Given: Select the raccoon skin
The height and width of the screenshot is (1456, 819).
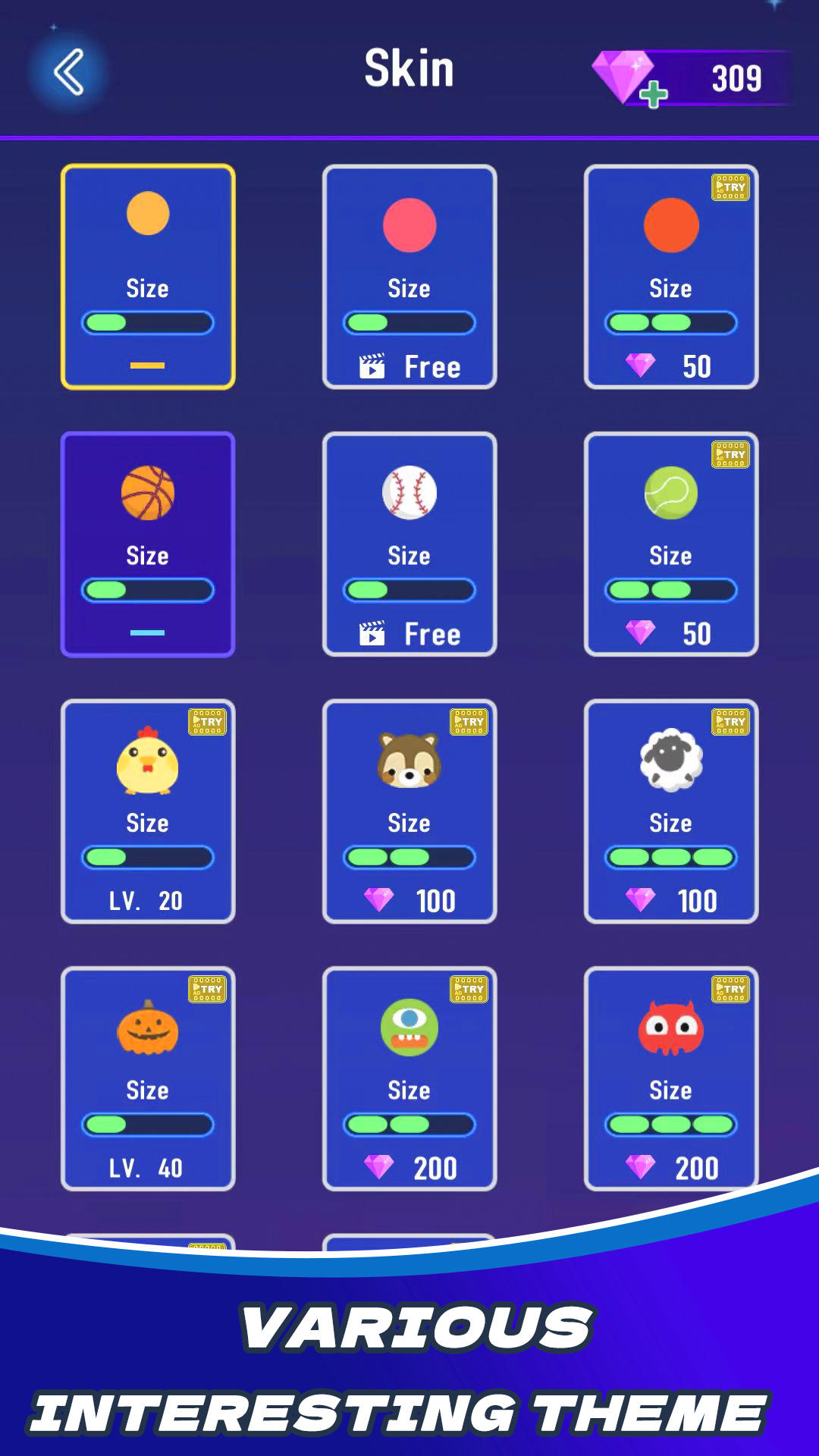Looking at the screenshot, I should [x=409, y=766].
